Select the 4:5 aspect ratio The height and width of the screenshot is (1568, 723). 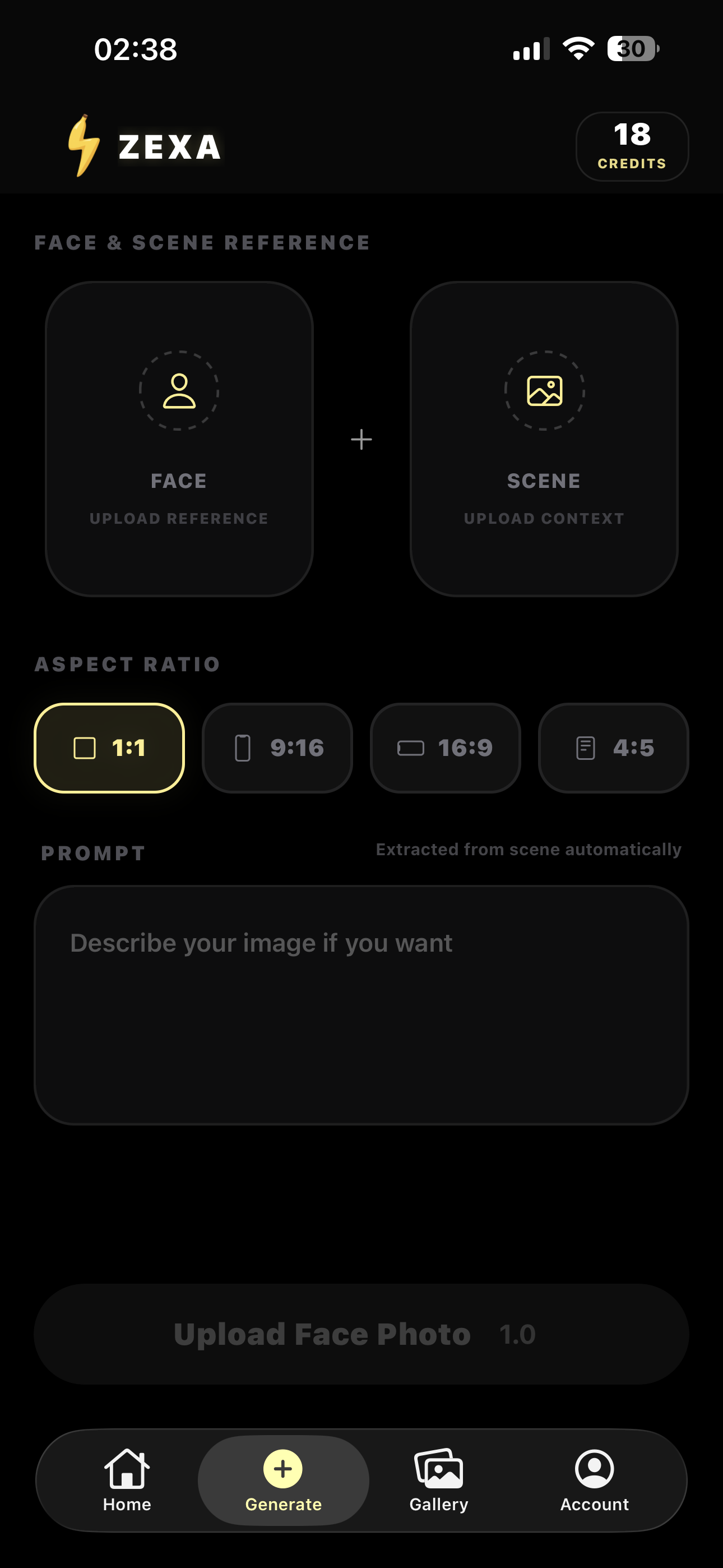click(613, 748)
